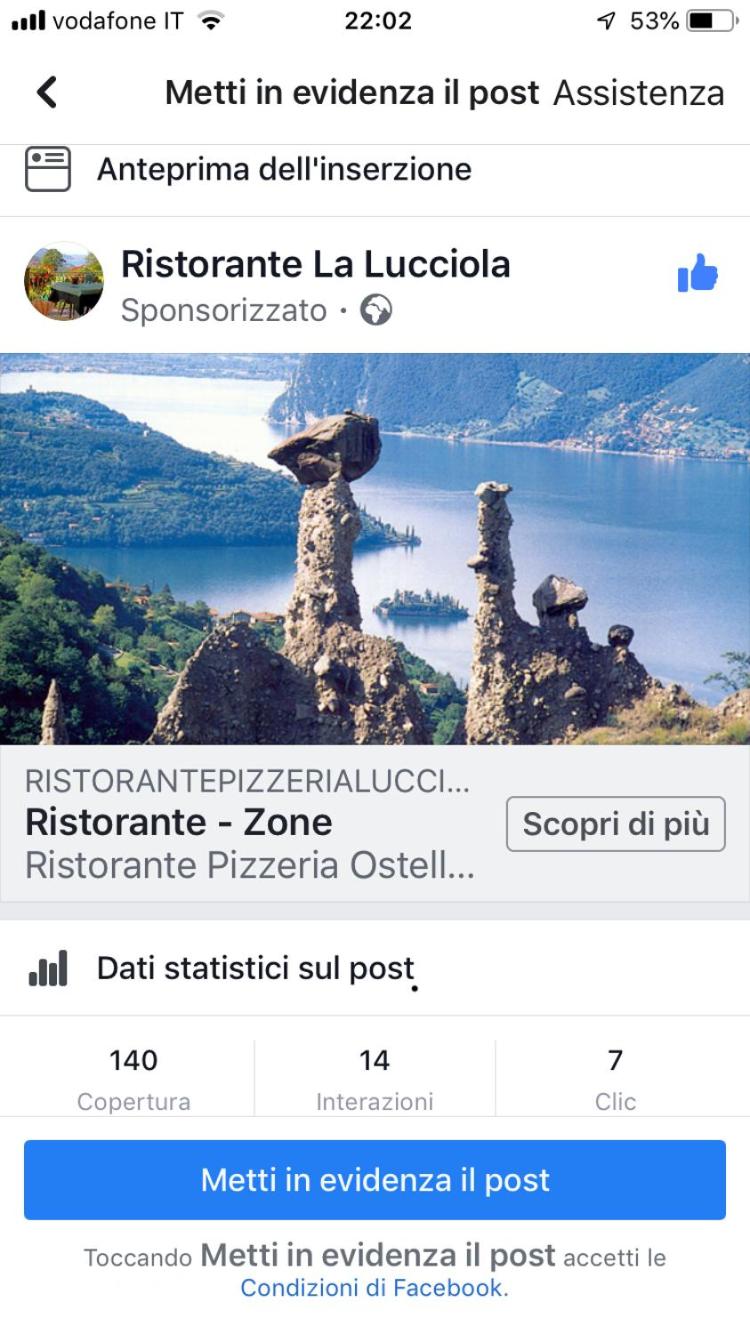Tap the blue Metti in evidenza il post button

[x=375, y=1180]
